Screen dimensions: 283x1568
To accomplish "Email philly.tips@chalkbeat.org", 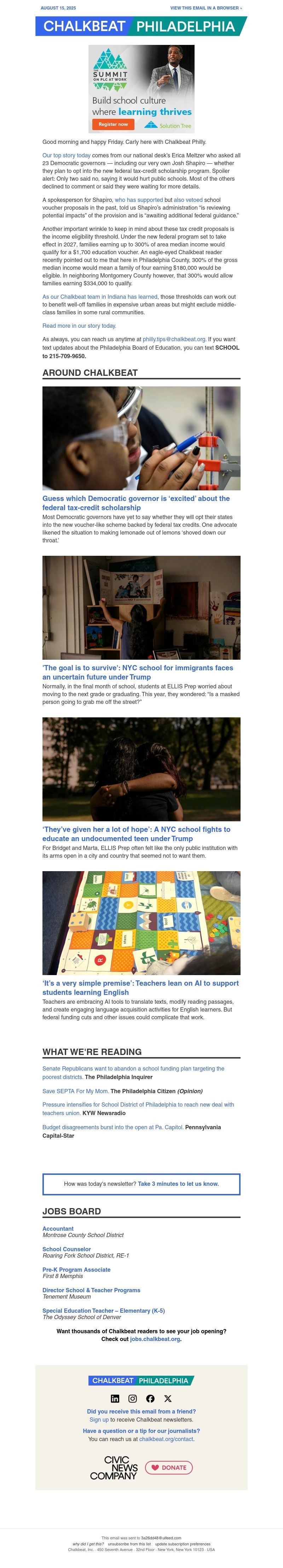I will [x=173, y=340].
